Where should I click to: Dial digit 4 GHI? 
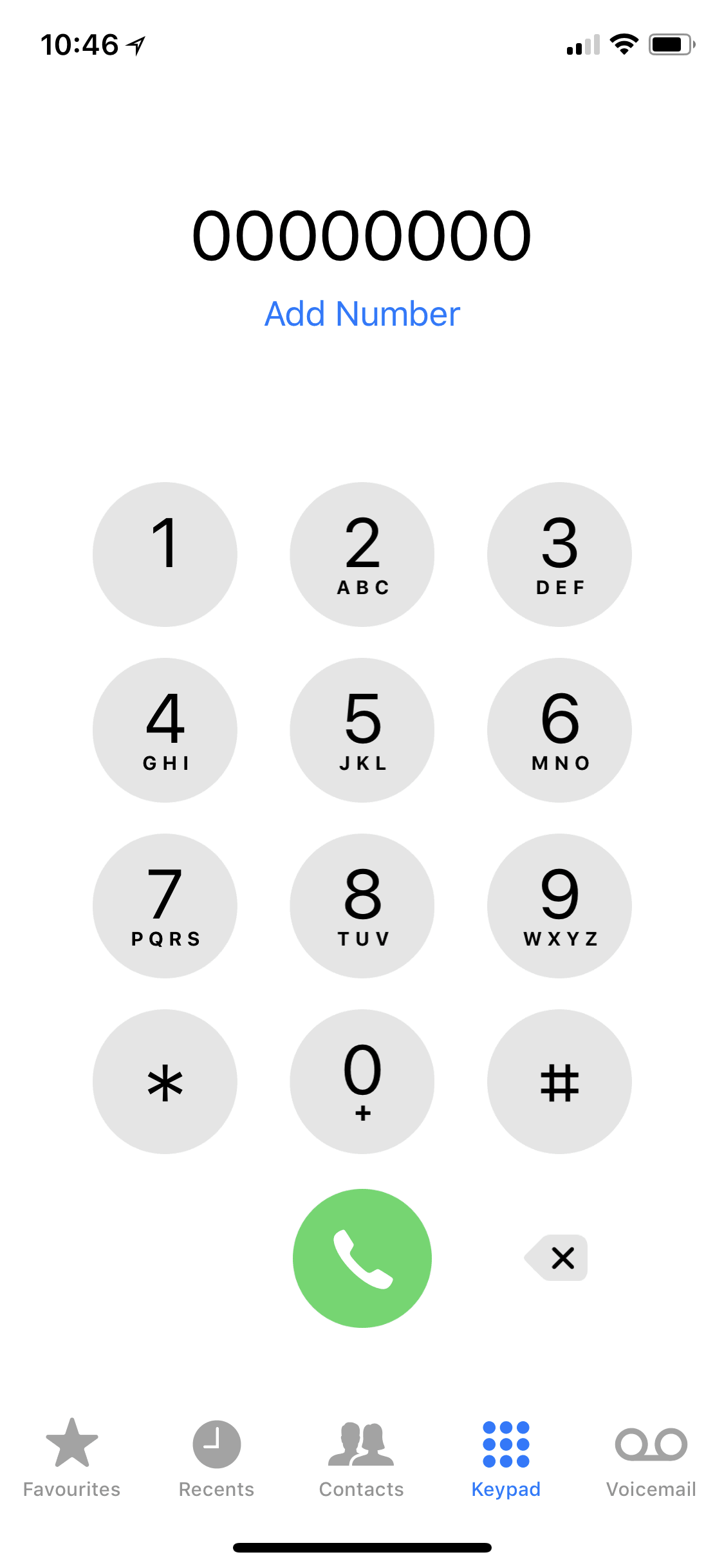tap(165, 730)
